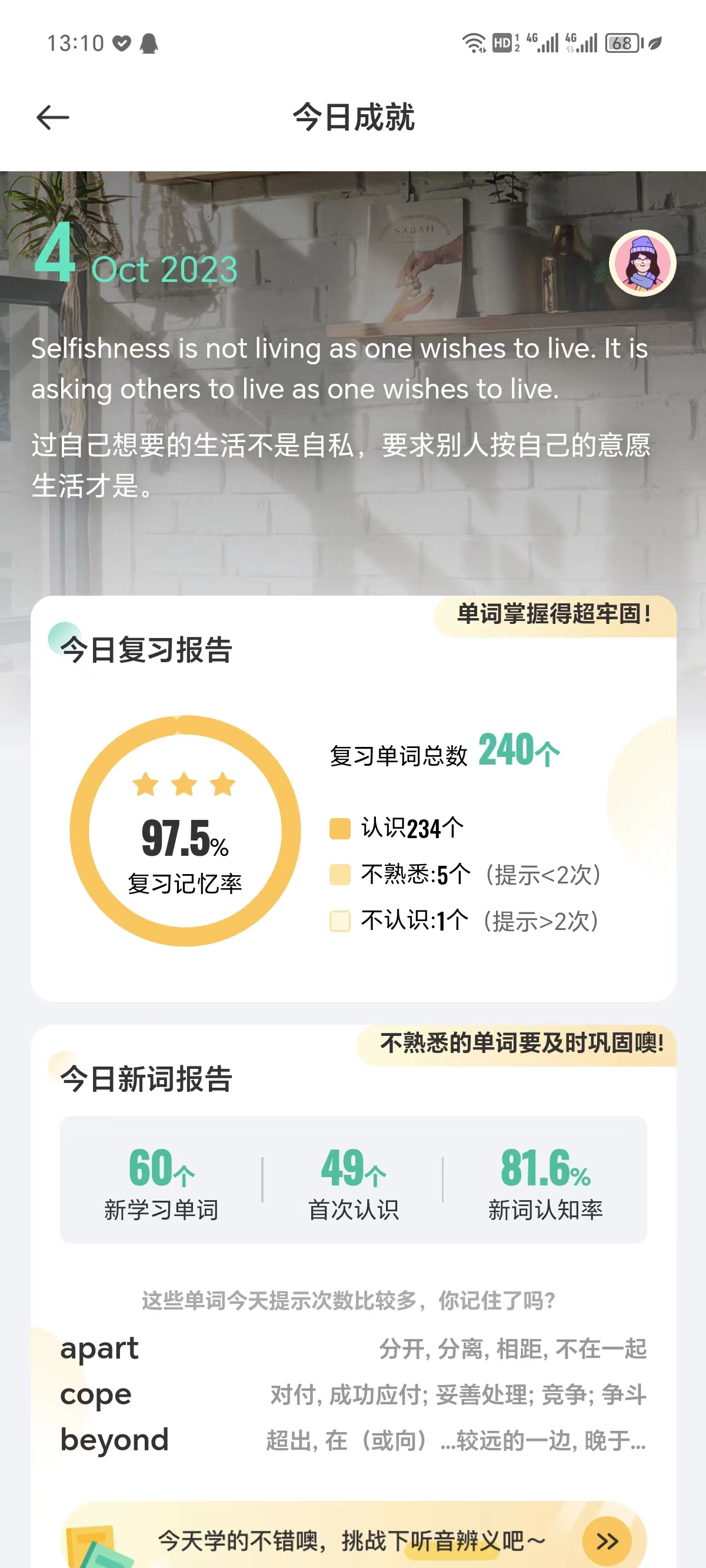Open the word 'apart' in the list
Screen dimensions: 706x1568
pyautogui.click(x=353, y=1349)
